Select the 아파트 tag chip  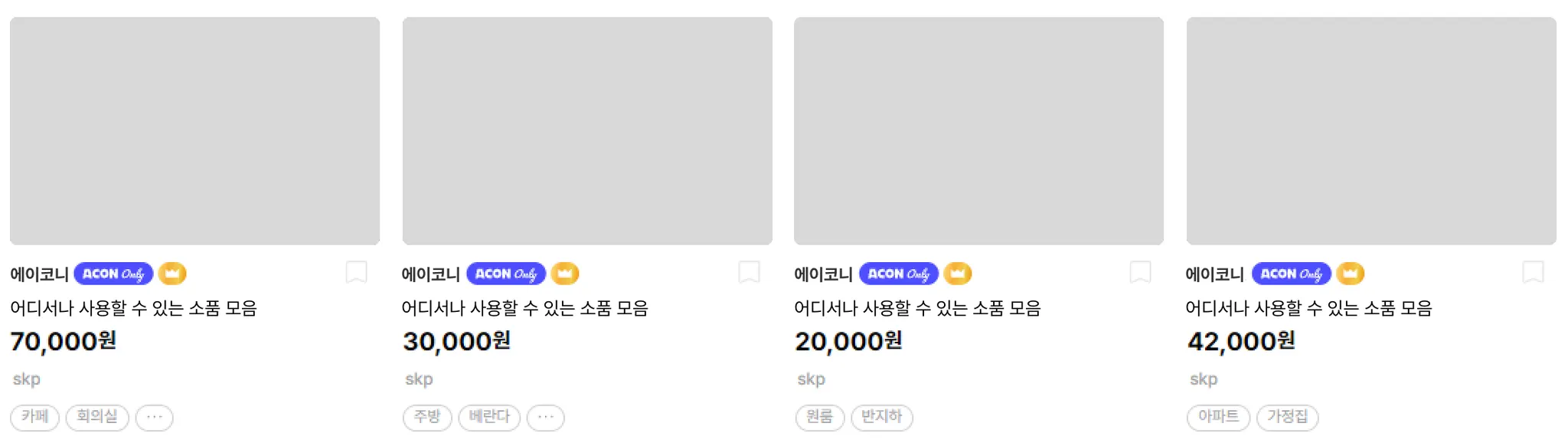tap(1218, 417)
